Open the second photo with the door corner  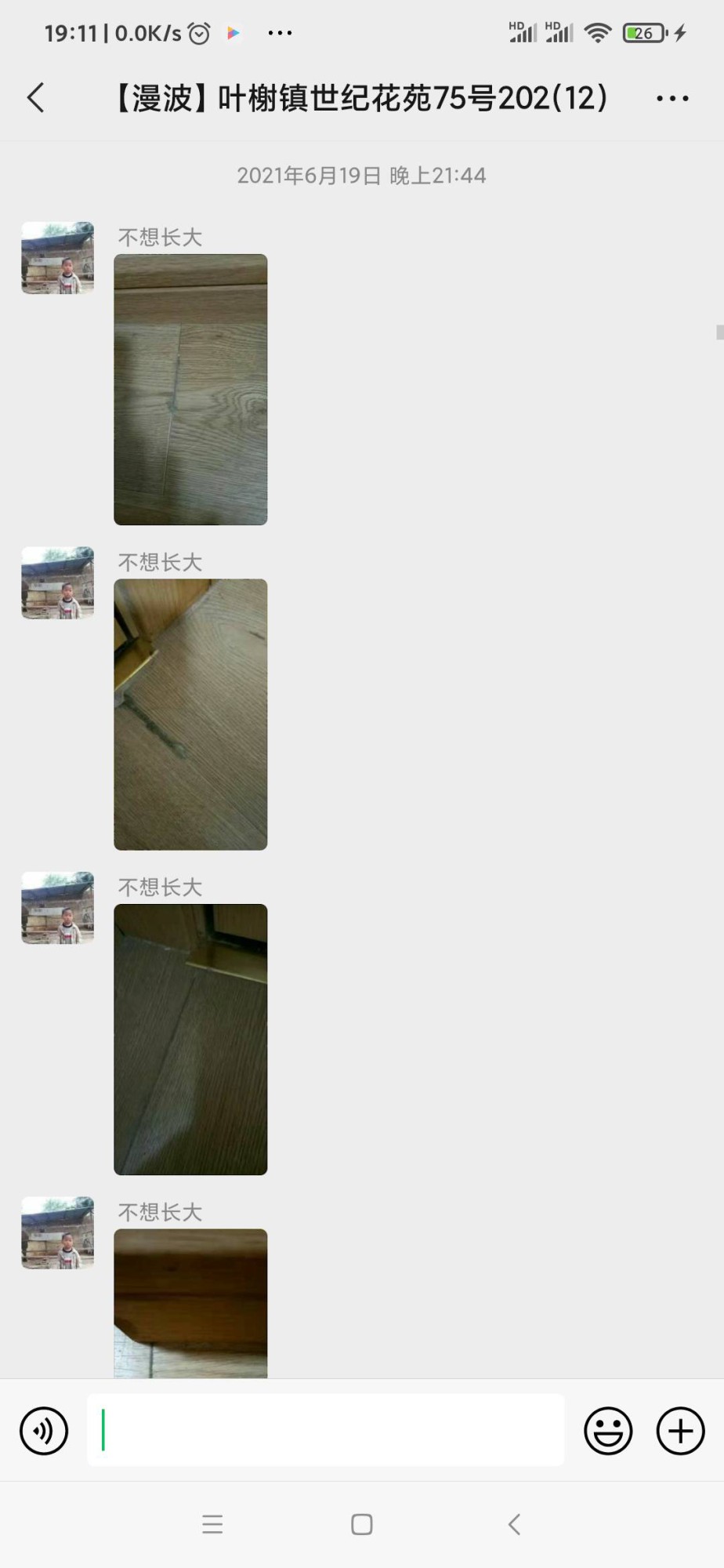(x=190, y=714)
